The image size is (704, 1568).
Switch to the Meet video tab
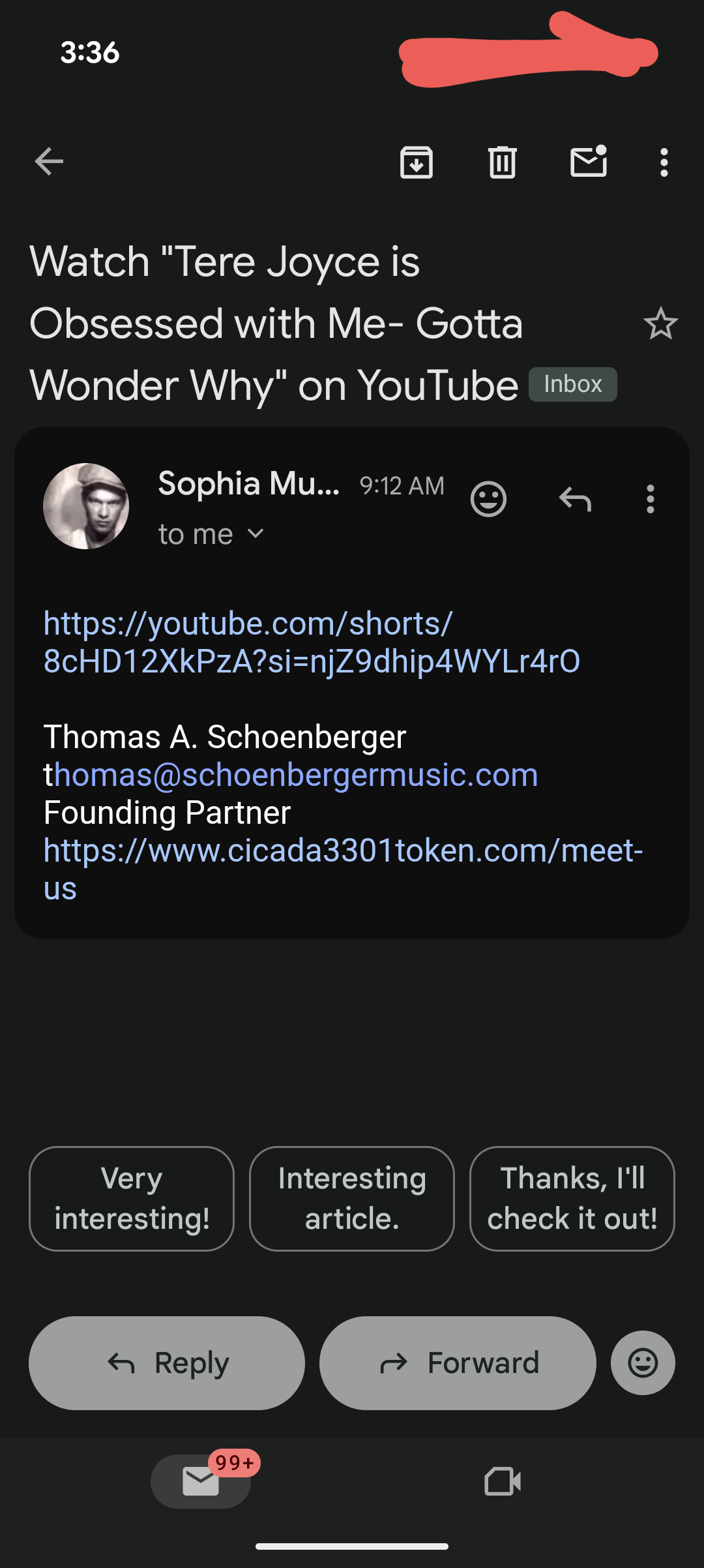point(503,1481)
